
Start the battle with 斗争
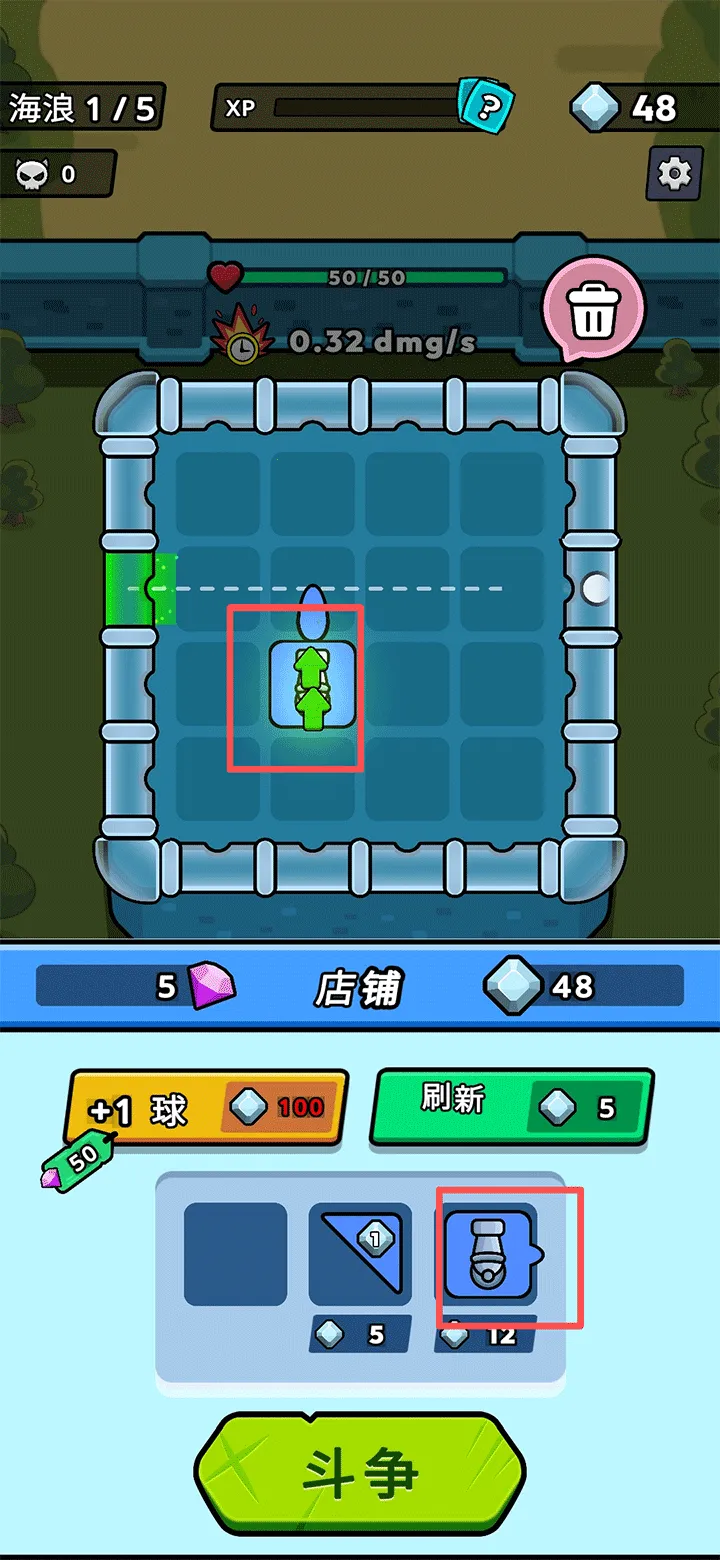360,1474
